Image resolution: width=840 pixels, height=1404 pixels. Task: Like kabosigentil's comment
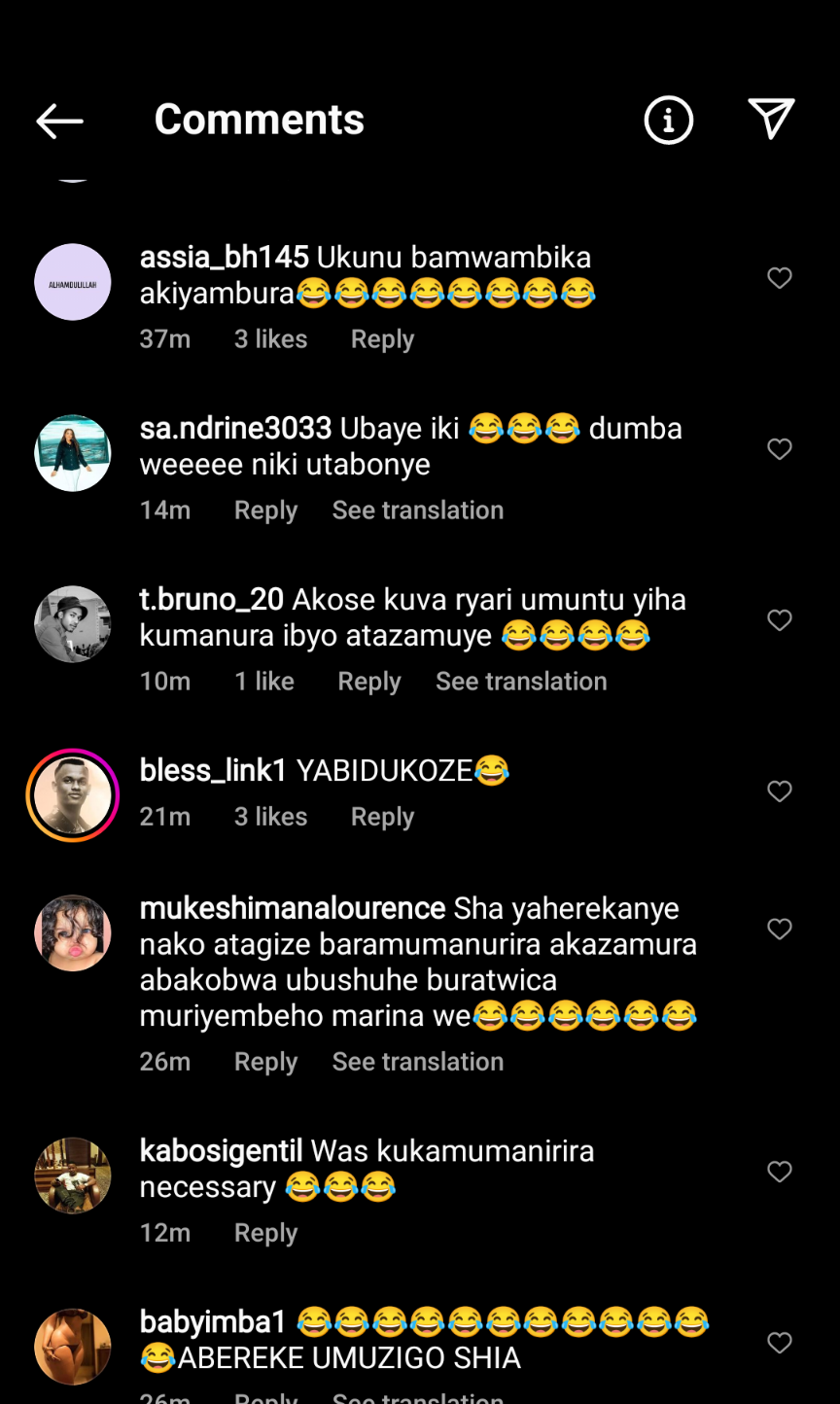point(780,1172)
